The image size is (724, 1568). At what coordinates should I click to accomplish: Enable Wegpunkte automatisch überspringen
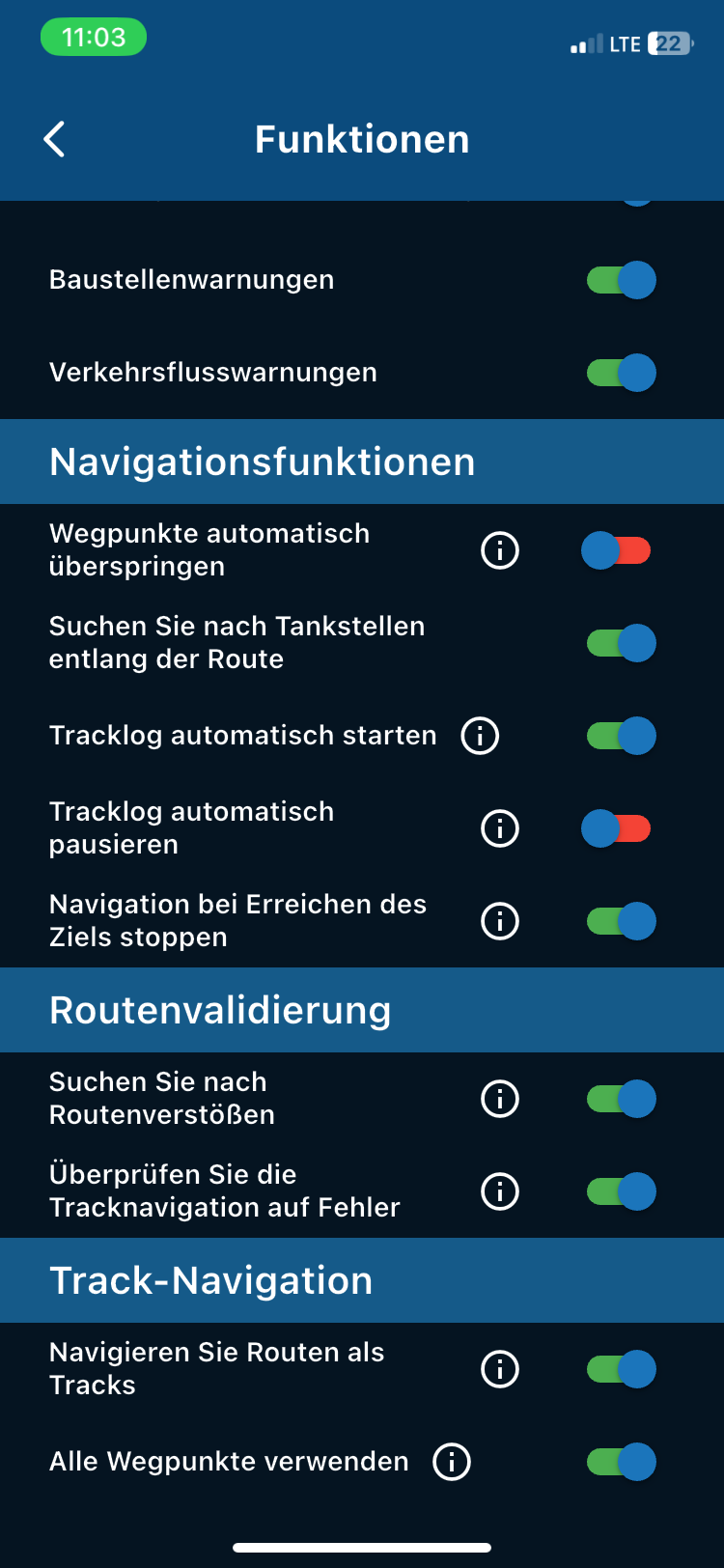(616, 550)
